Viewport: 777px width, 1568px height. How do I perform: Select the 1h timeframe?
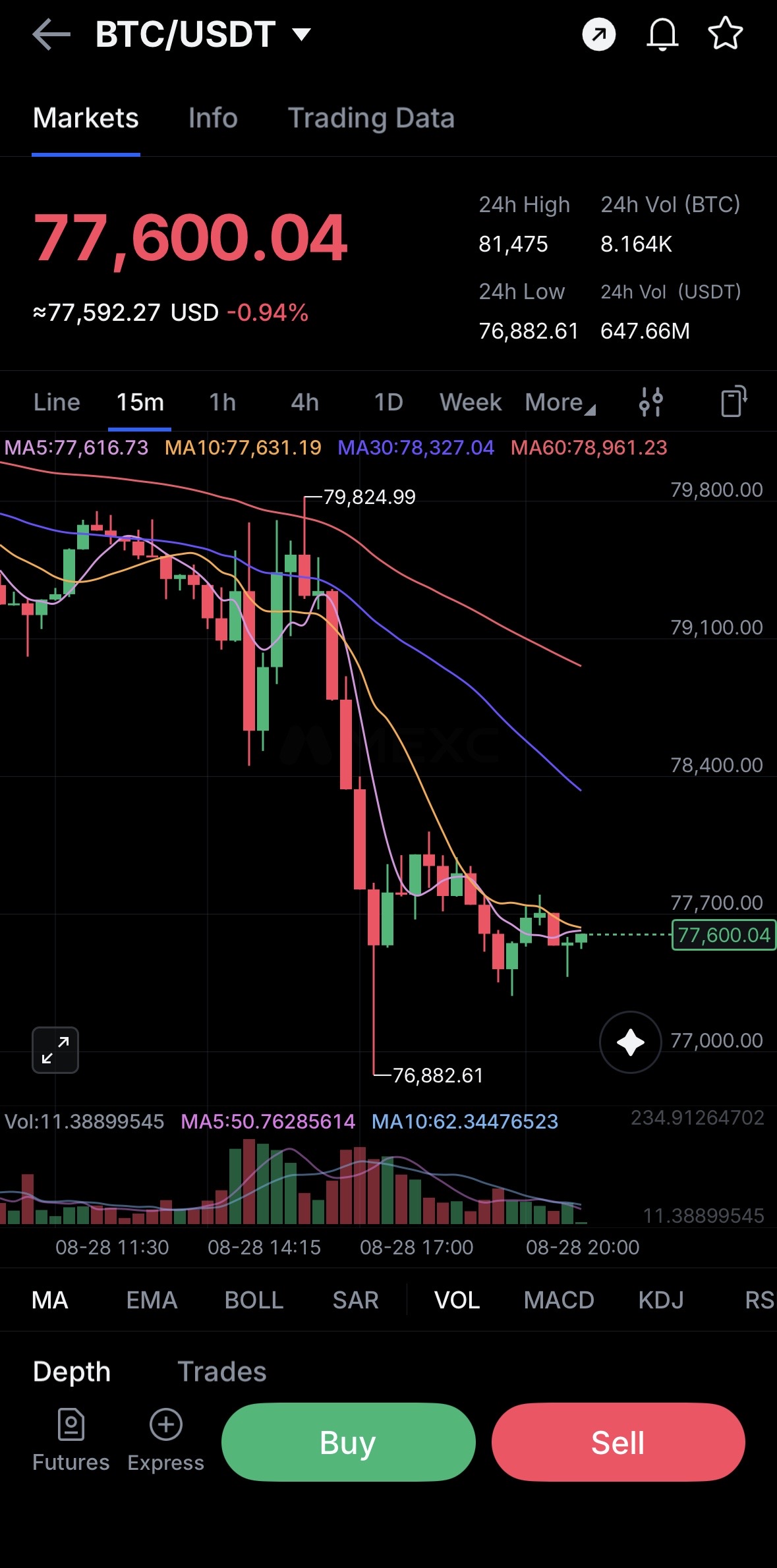point(222,403)
